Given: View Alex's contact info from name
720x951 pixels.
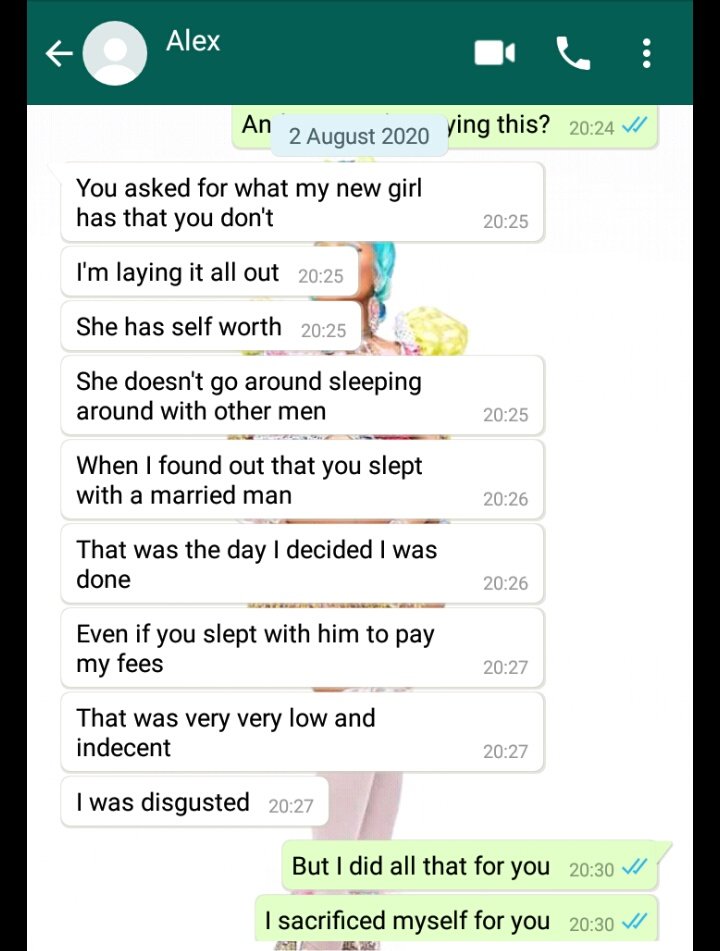Looking at the screenshot, I should pyautogui.click(x=193, y=41).
